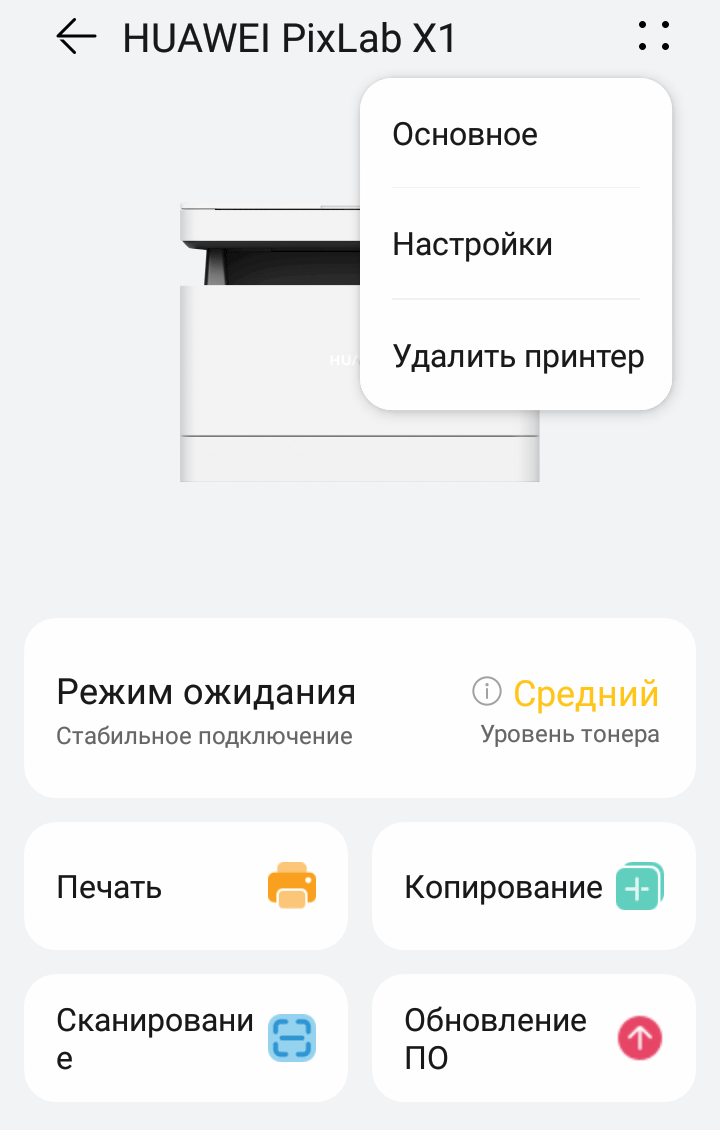Go back using the arrow icon
Viewport: 720px width, 1130px height.
click(76, 37)
